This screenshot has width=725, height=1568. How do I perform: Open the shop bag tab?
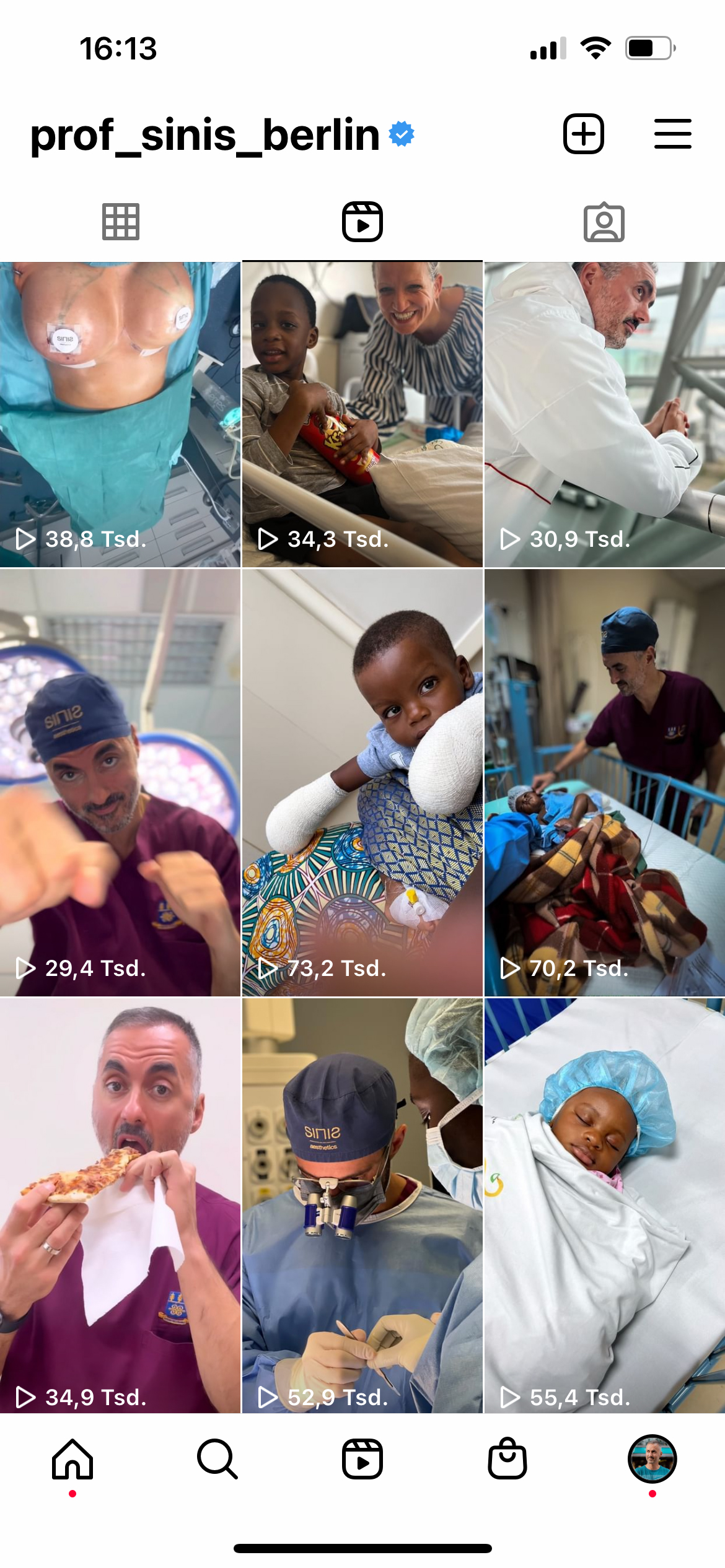507,1459
